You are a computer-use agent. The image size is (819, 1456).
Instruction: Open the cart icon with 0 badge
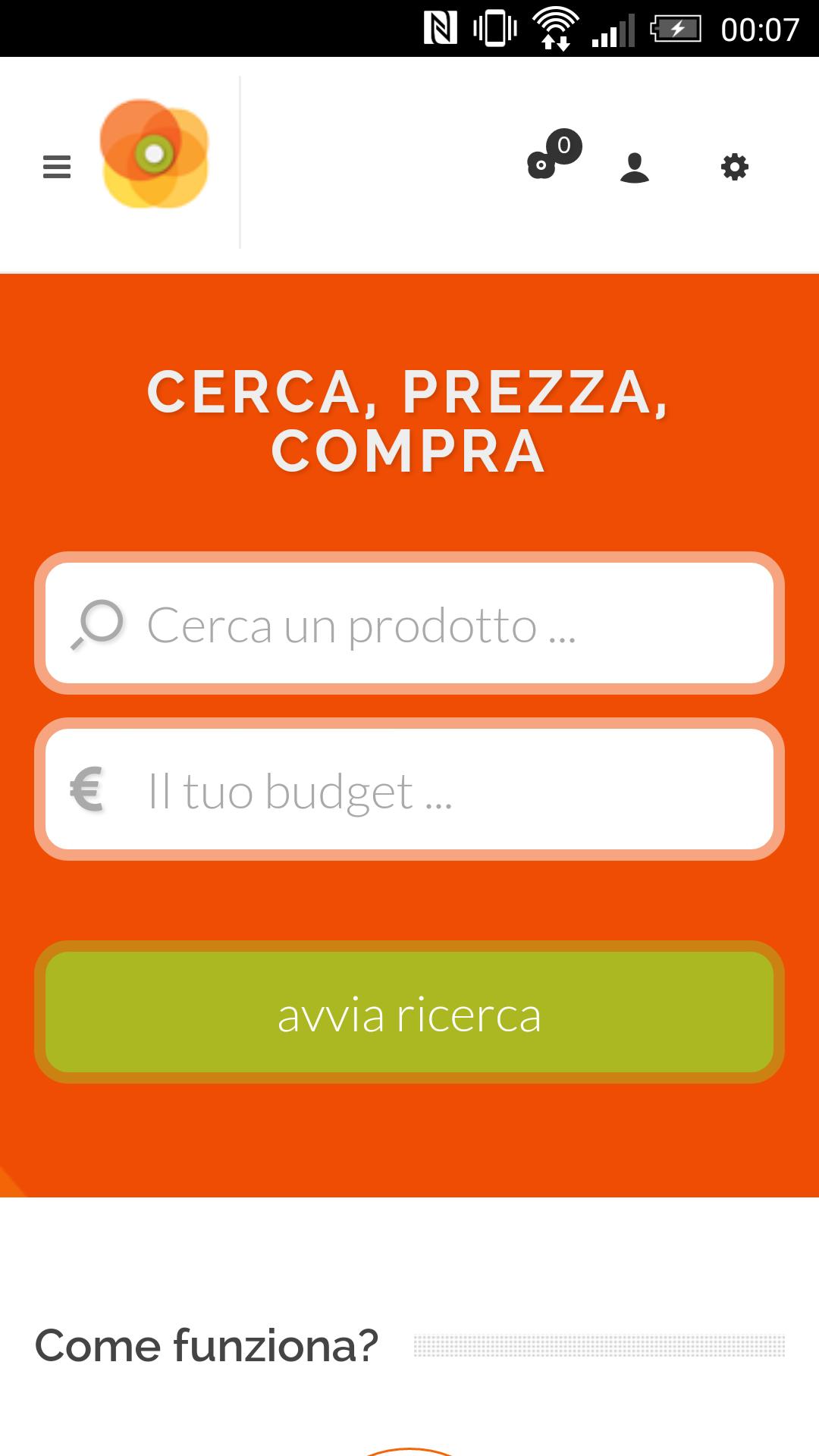tap(551, 157)
